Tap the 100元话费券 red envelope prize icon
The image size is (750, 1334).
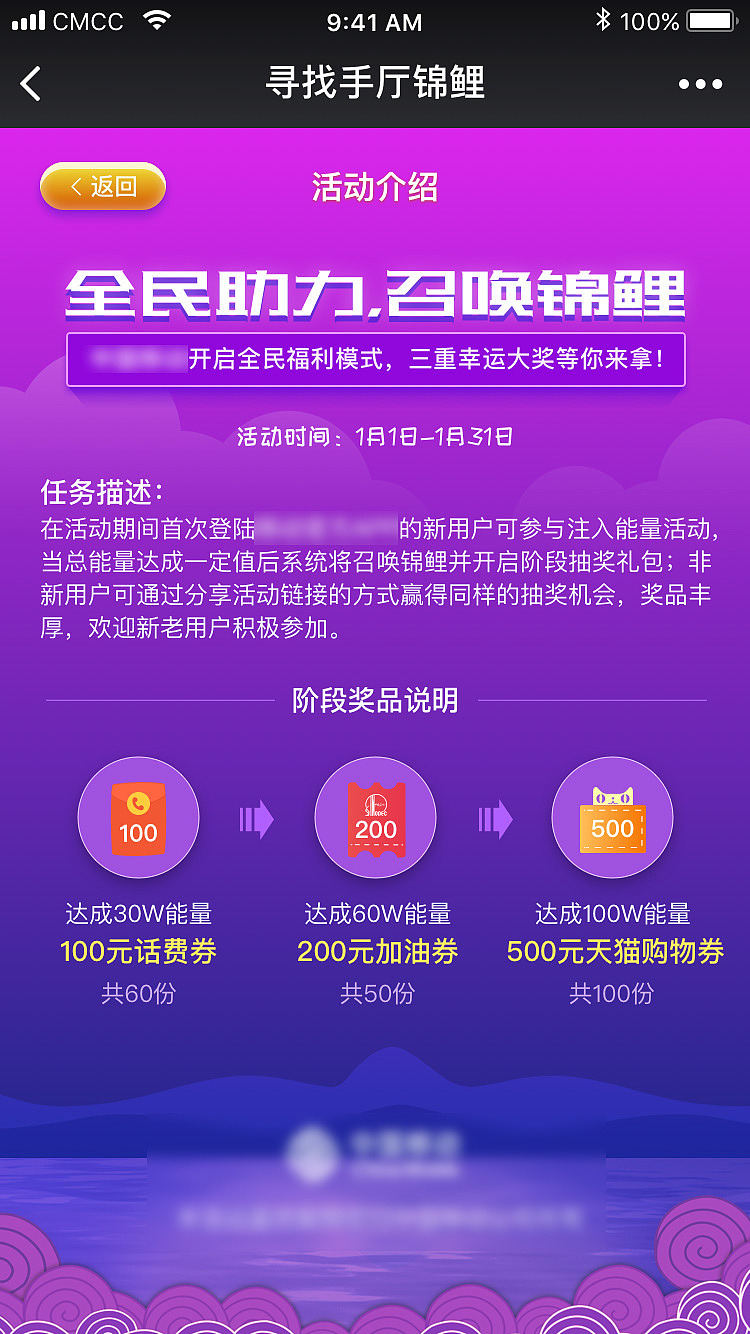click(x=138, y=817)
